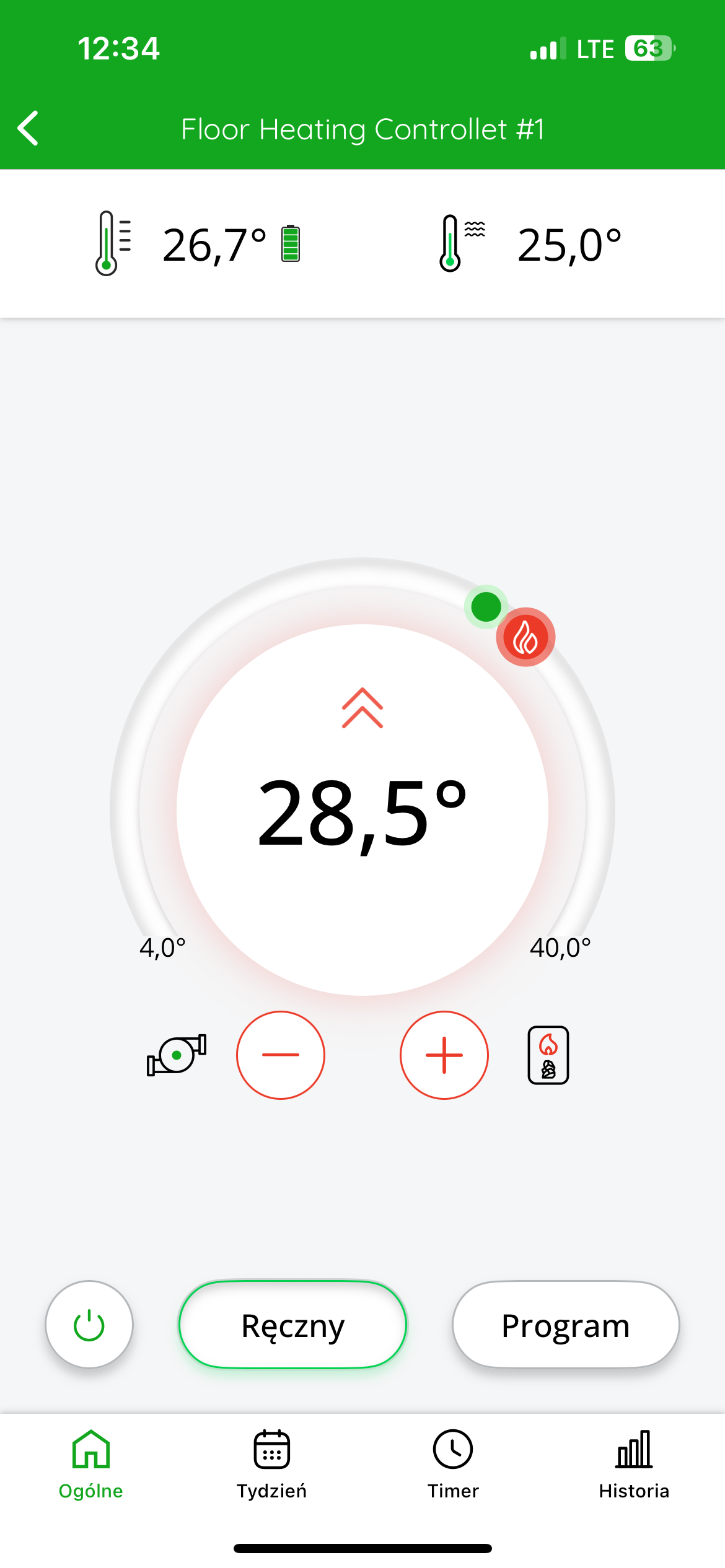Toggle the thermostat power button
Image resolution: width=725 pixels, height=1568 pixels.
point(89,1325)
